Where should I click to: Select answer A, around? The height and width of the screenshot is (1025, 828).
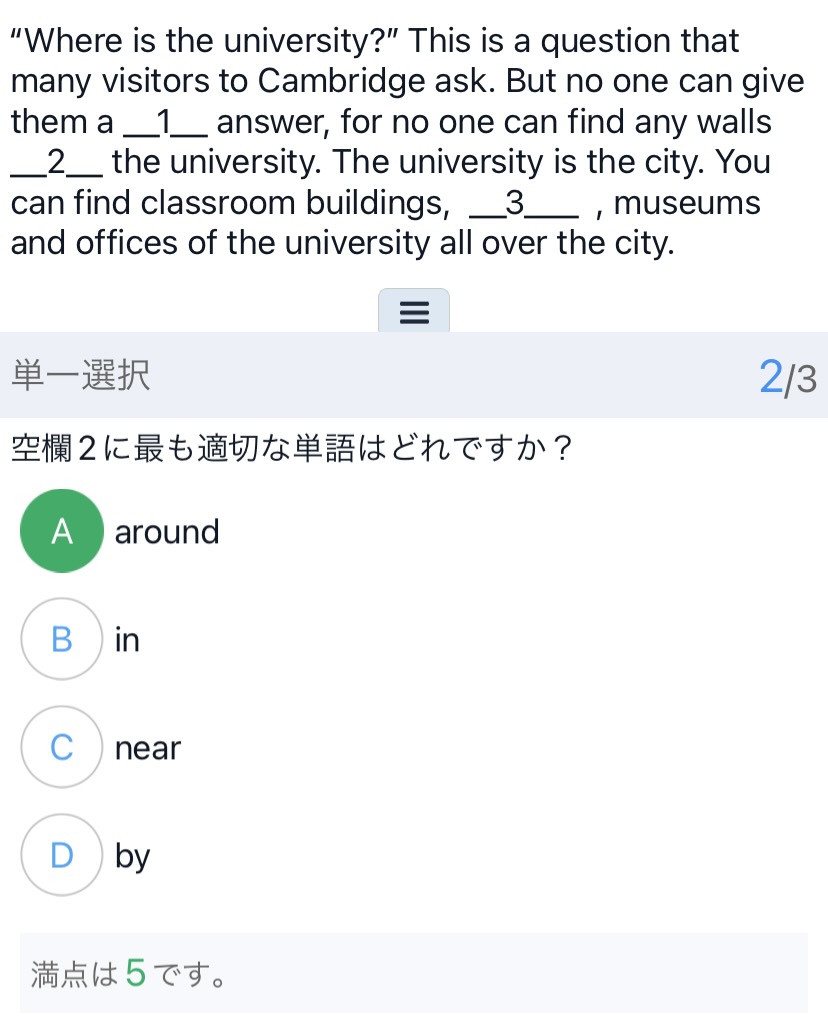[62, 531]
